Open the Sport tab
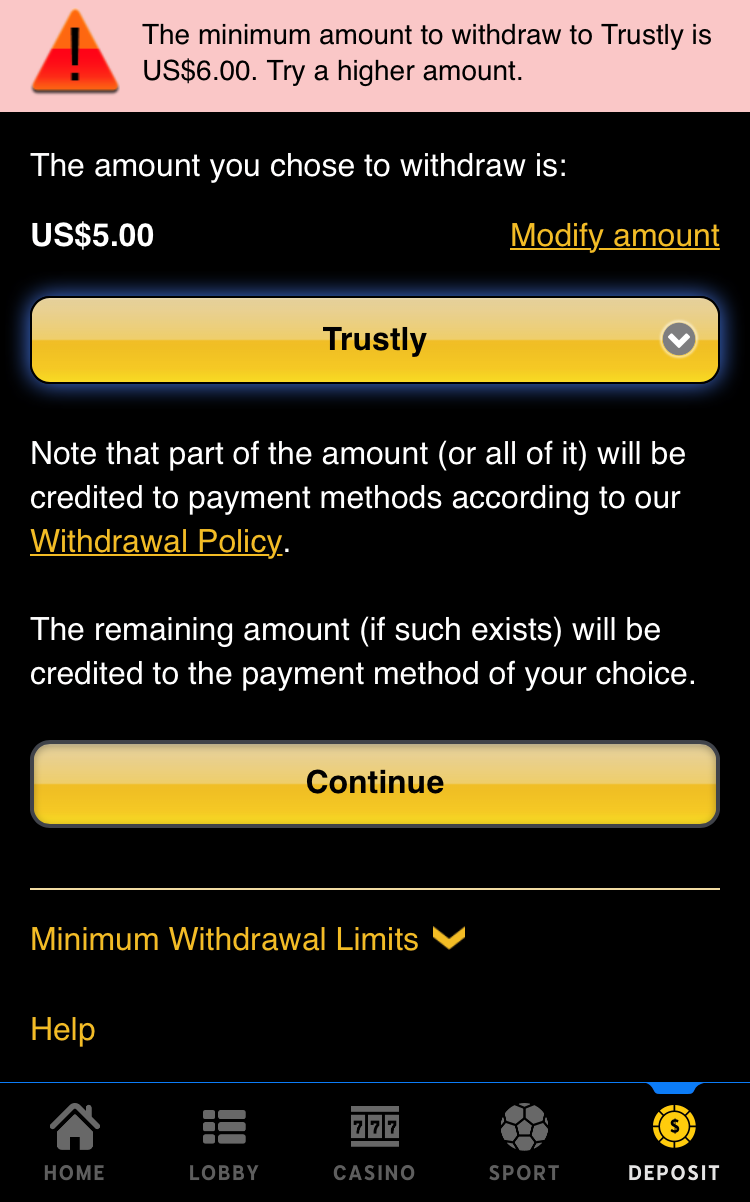This screenshot has height=1202, width=750. point(524,1144)
